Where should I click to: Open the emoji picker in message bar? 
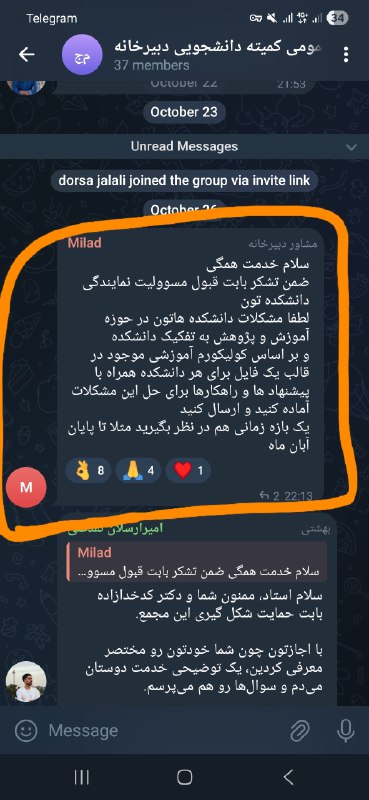pos(26,731)
